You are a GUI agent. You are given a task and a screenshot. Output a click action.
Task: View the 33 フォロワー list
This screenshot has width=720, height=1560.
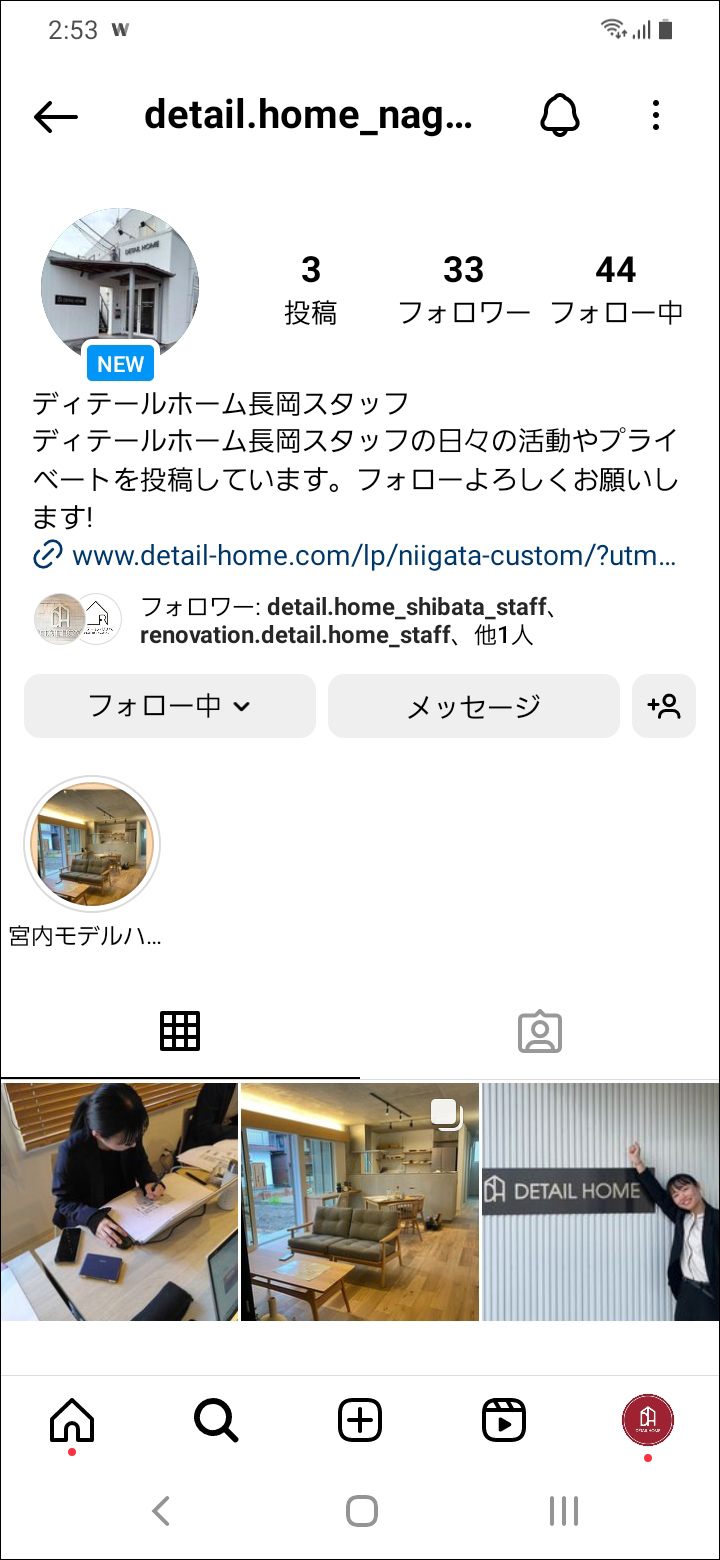(464, 290)
